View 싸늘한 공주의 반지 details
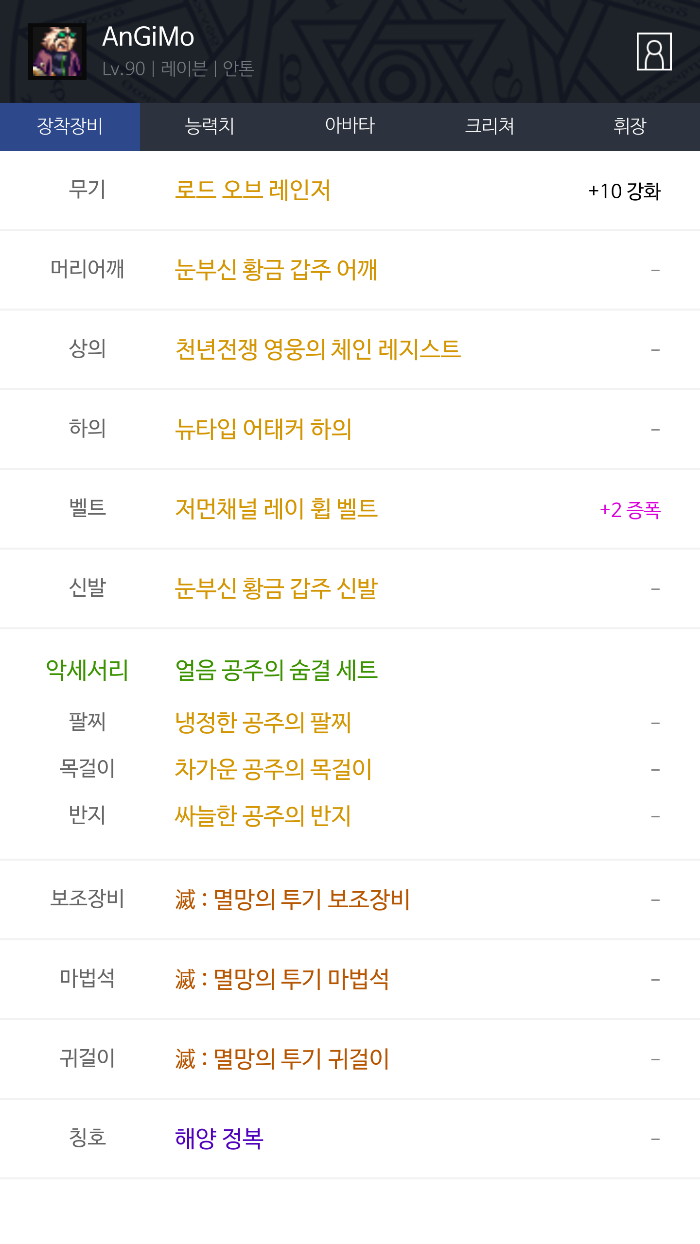Viewport: 700px width, 1244px height. point(263,816)
